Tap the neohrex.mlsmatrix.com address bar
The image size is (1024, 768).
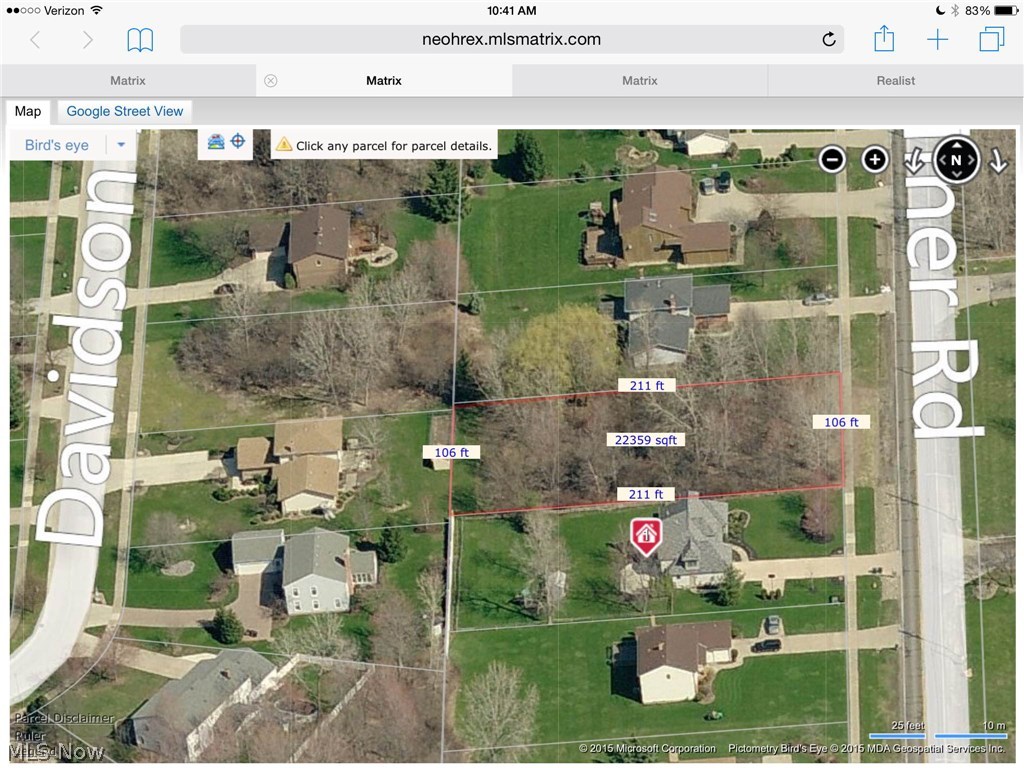point(511,40)
